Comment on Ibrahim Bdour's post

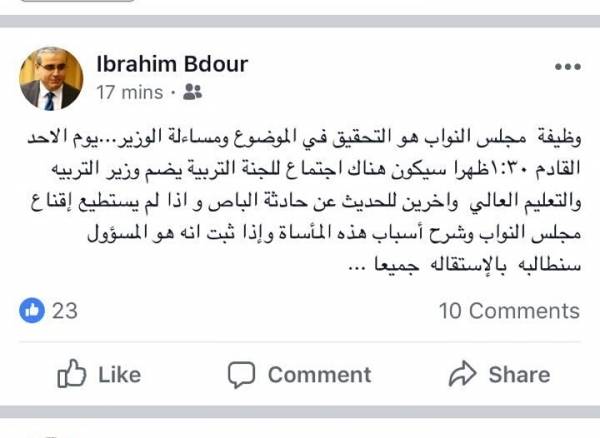point(299,375)
